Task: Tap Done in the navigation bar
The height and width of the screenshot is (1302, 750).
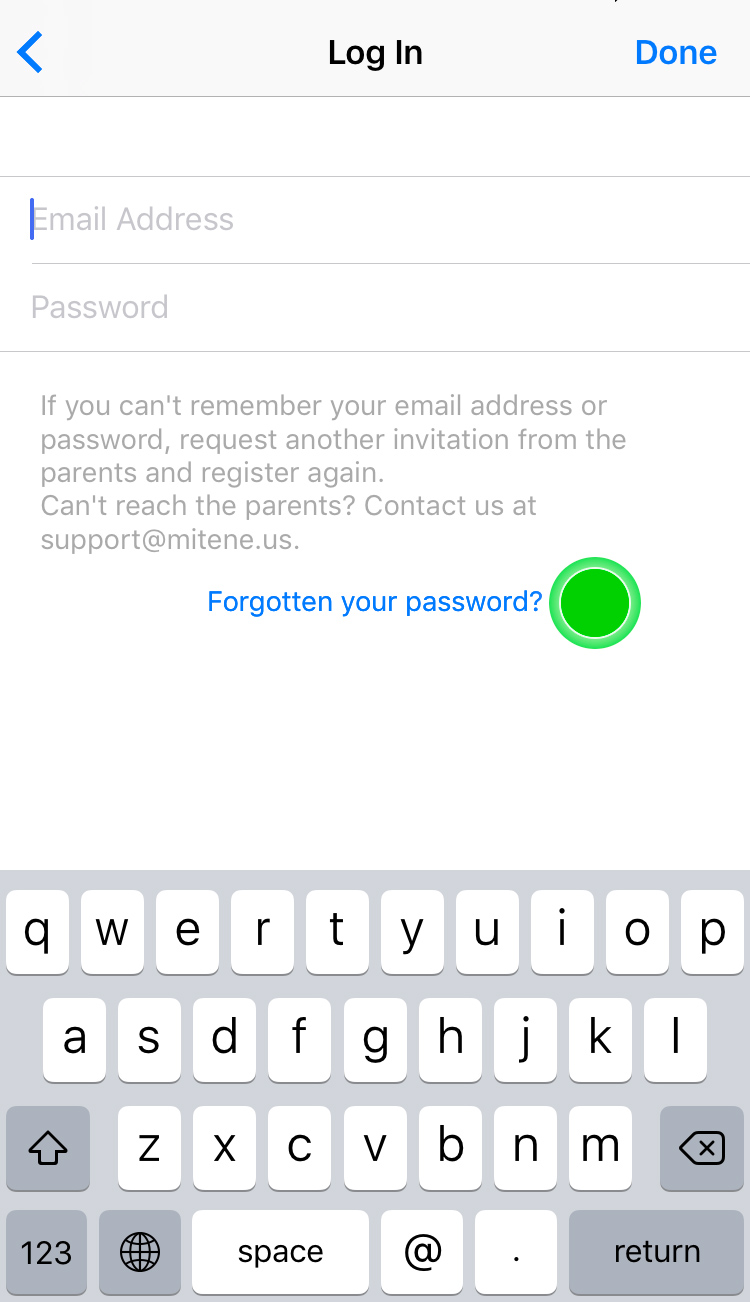Action: [x=676, y=52]
